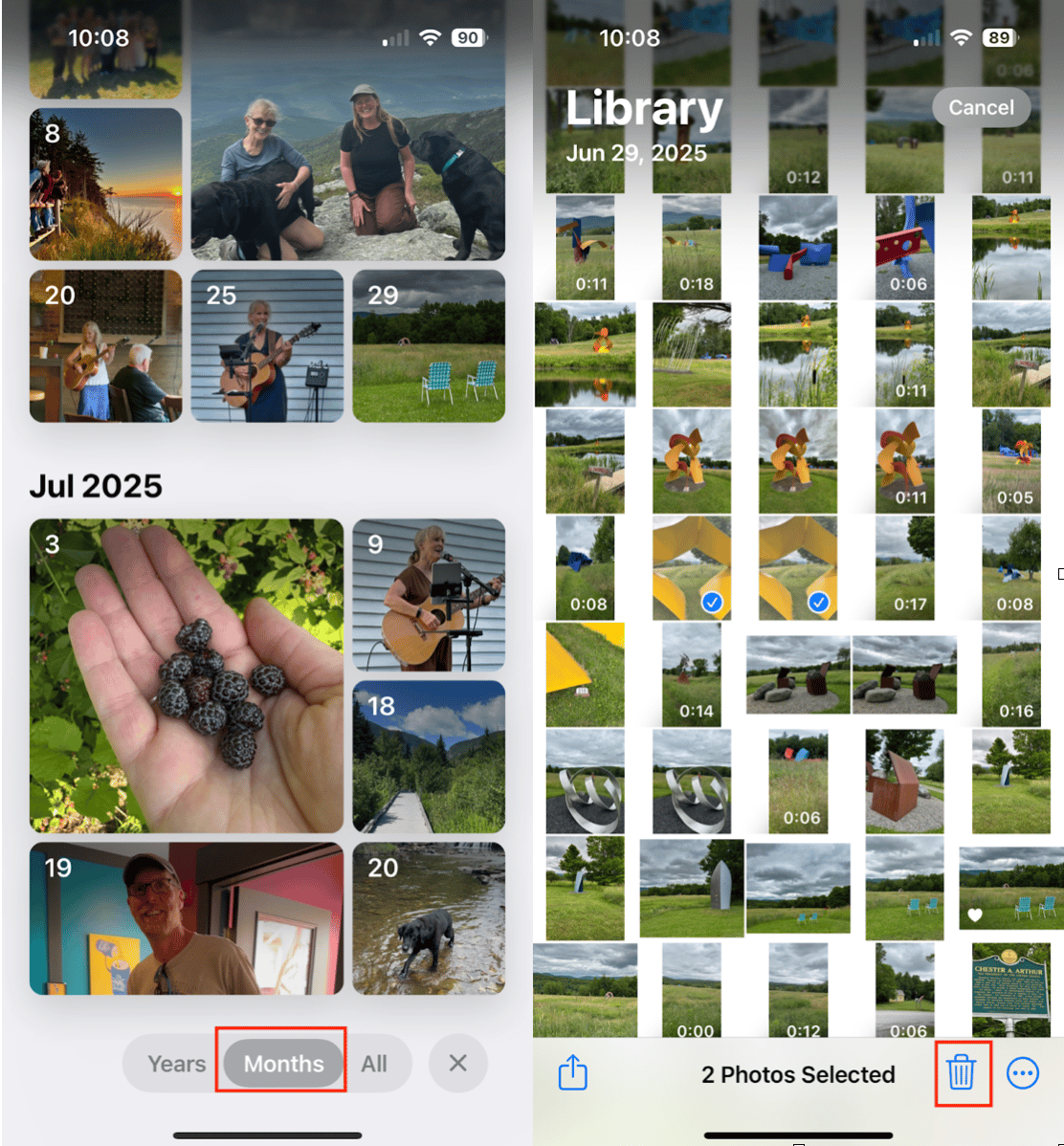Viewport: 1064px width, 1146px height.
Task: Open the June 29 lawn chairs photo
Action: (x=429, y=345)
